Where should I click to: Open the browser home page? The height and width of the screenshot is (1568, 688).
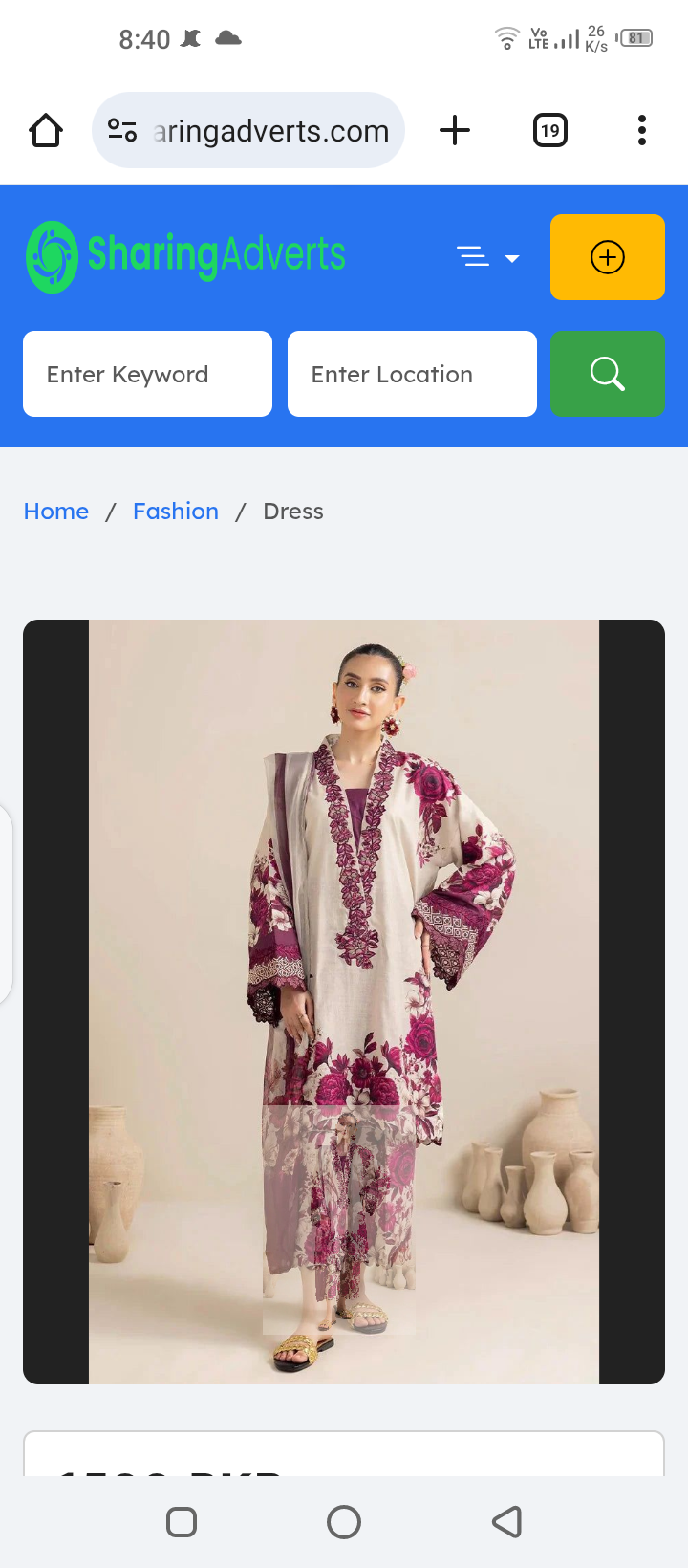(46, 130)
